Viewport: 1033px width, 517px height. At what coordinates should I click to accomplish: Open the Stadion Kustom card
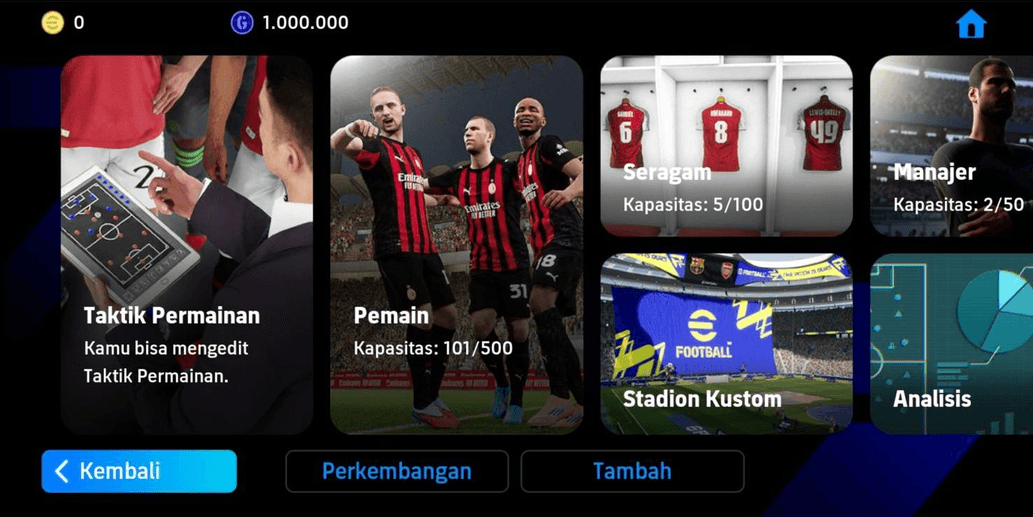[x=726, y=344]
